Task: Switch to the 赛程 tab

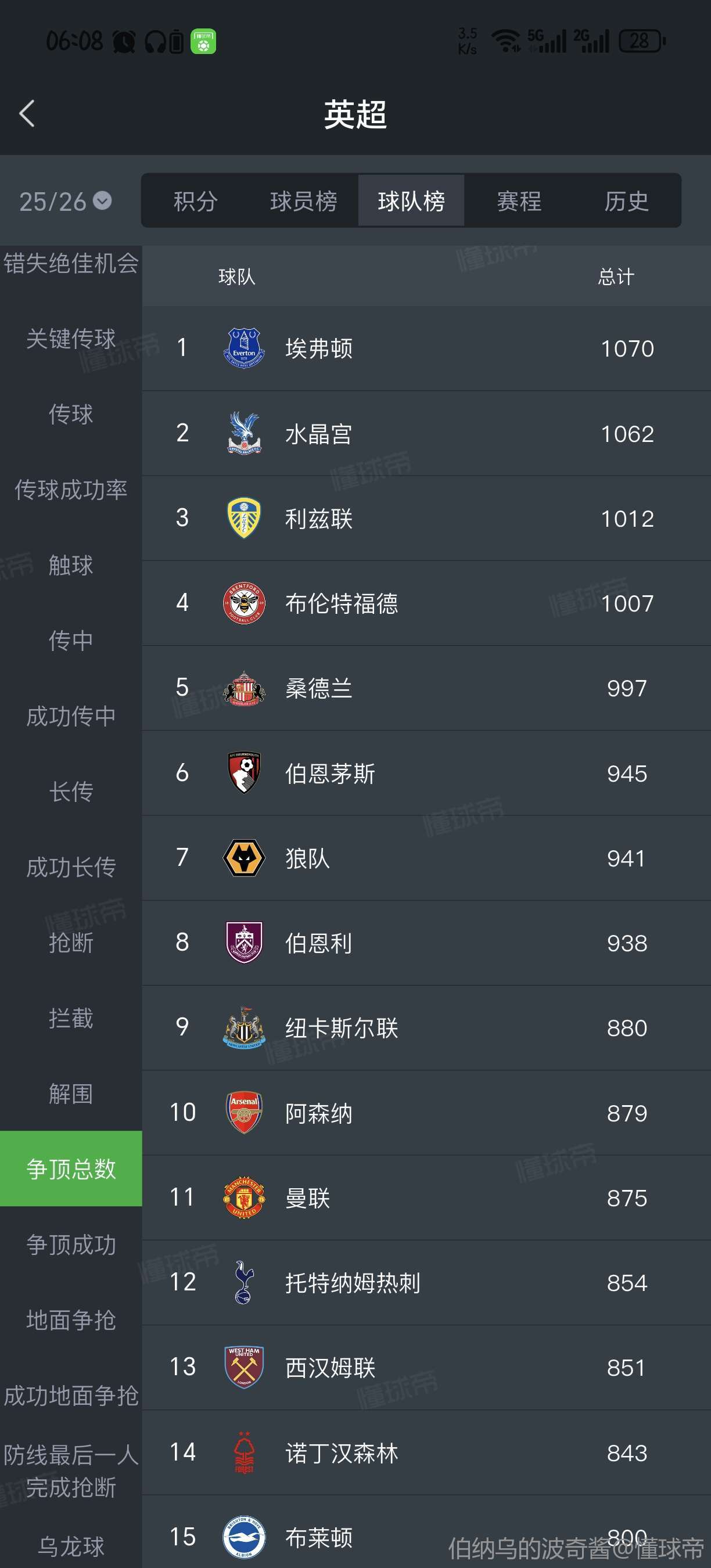Action: [x=519, y=201]
